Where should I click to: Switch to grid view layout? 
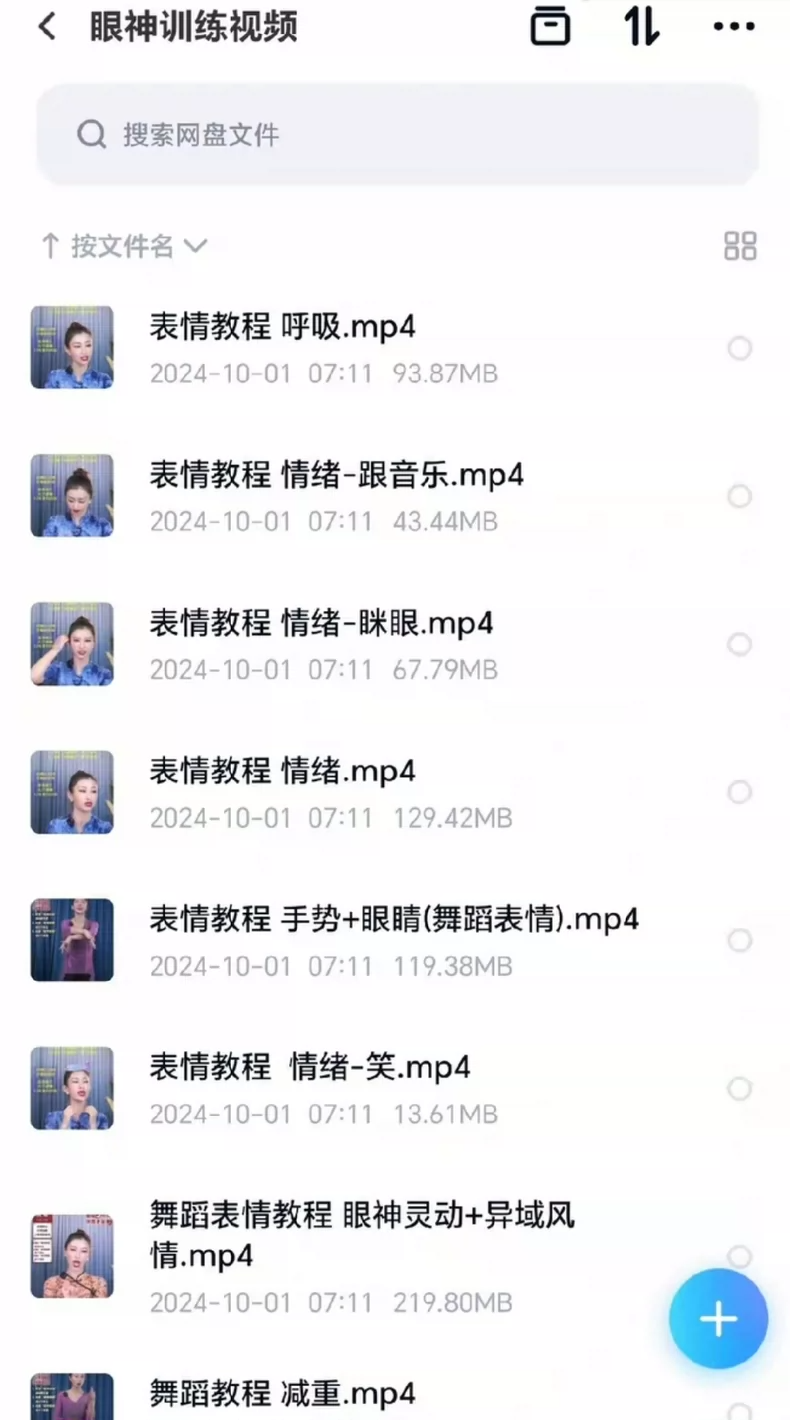point(740,246)
